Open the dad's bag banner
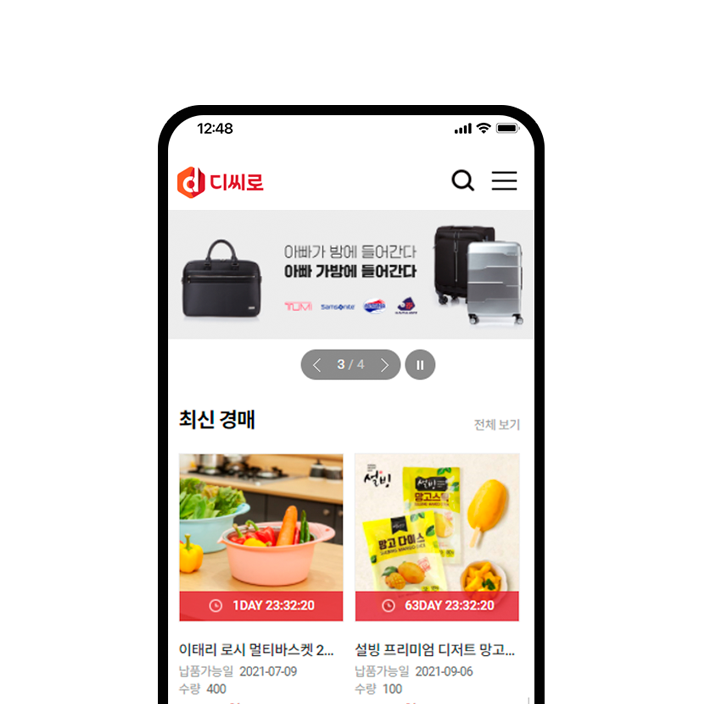 tap(350, 275)
